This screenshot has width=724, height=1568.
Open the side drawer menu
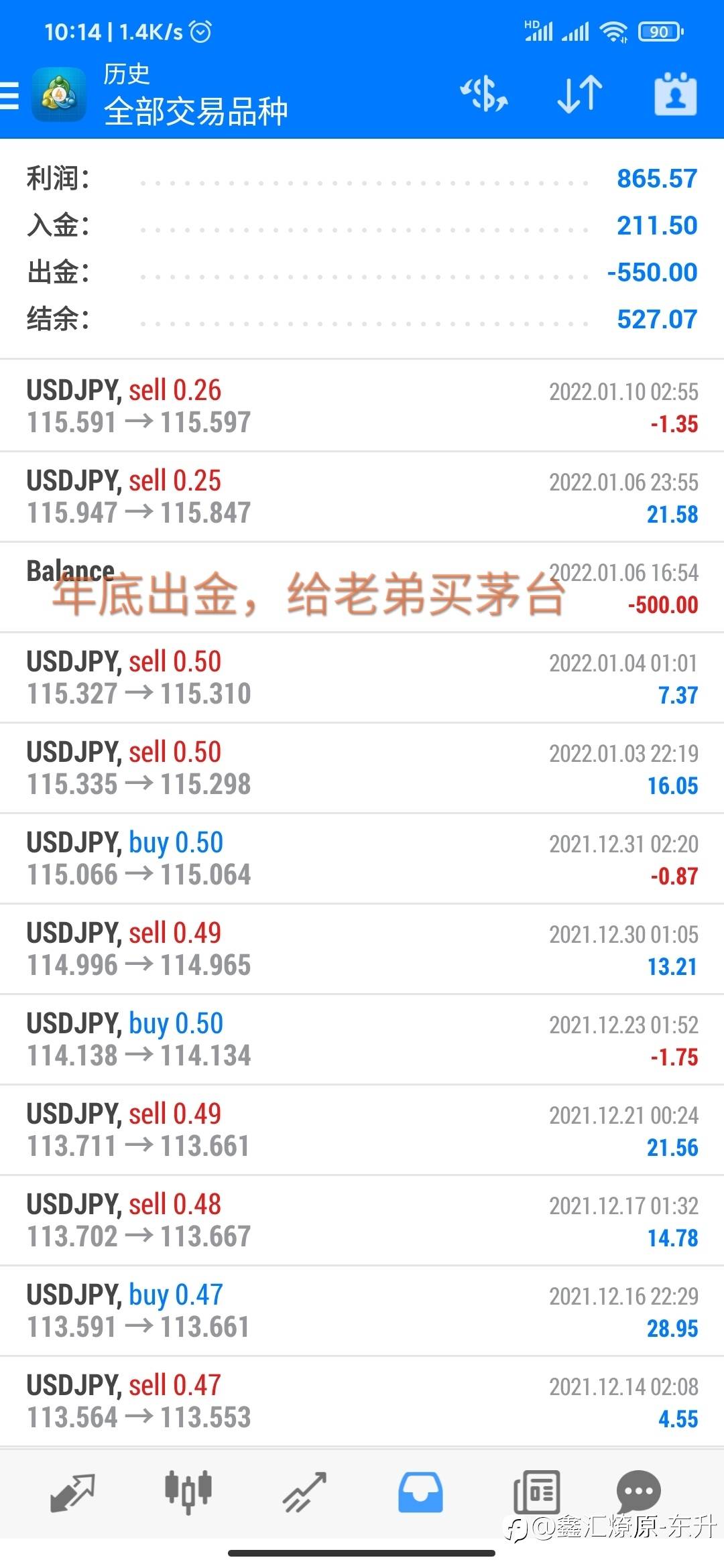[x=9, y=95]
